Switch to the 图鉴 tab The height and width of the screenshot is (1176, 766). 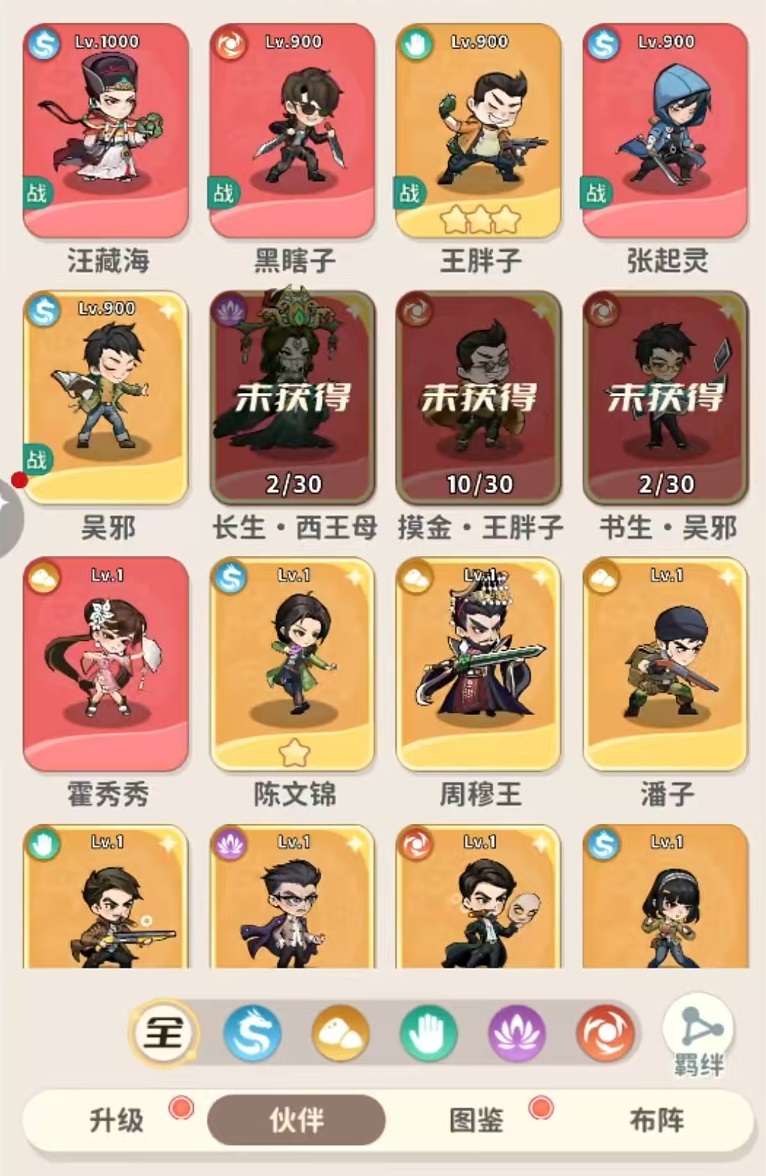click(476, 1119)
